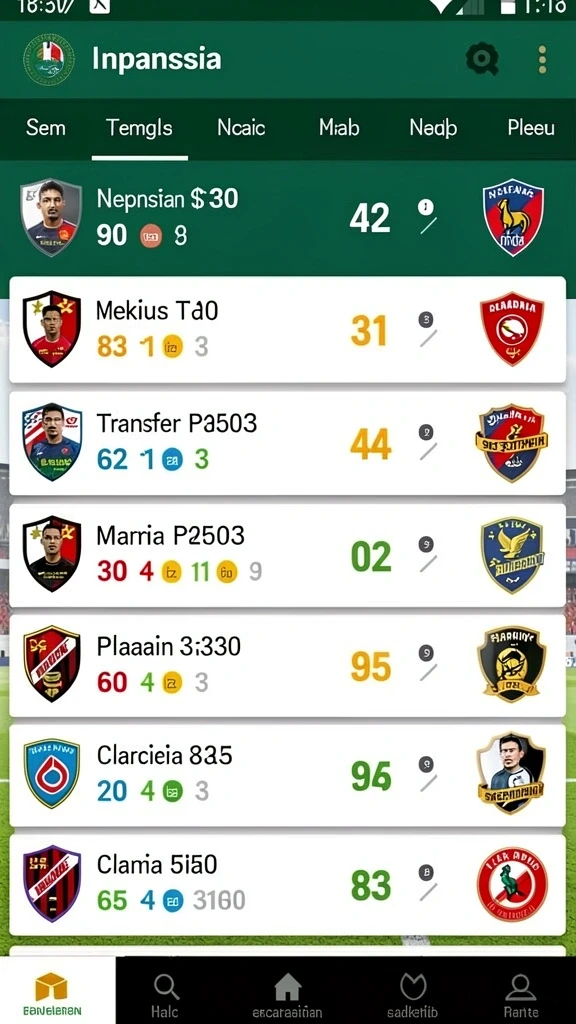Open the search icon in the app bar
Screen dimensions: 576x1024
click(483, 60)
